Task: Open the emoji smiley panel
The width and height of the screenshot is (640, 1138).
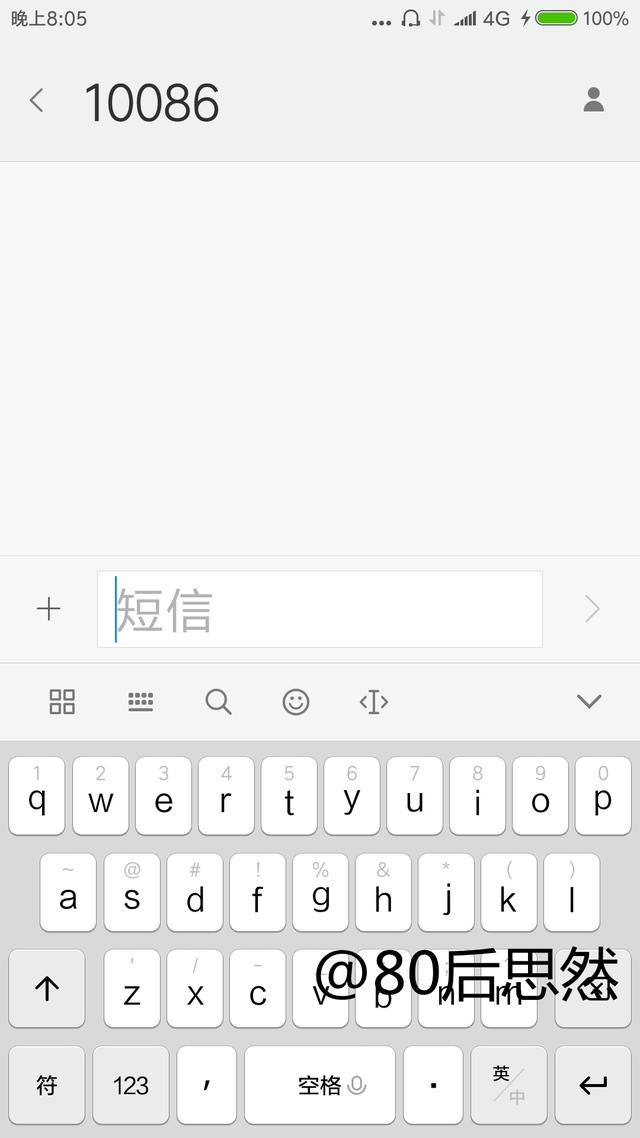Action: pos(296,702)
